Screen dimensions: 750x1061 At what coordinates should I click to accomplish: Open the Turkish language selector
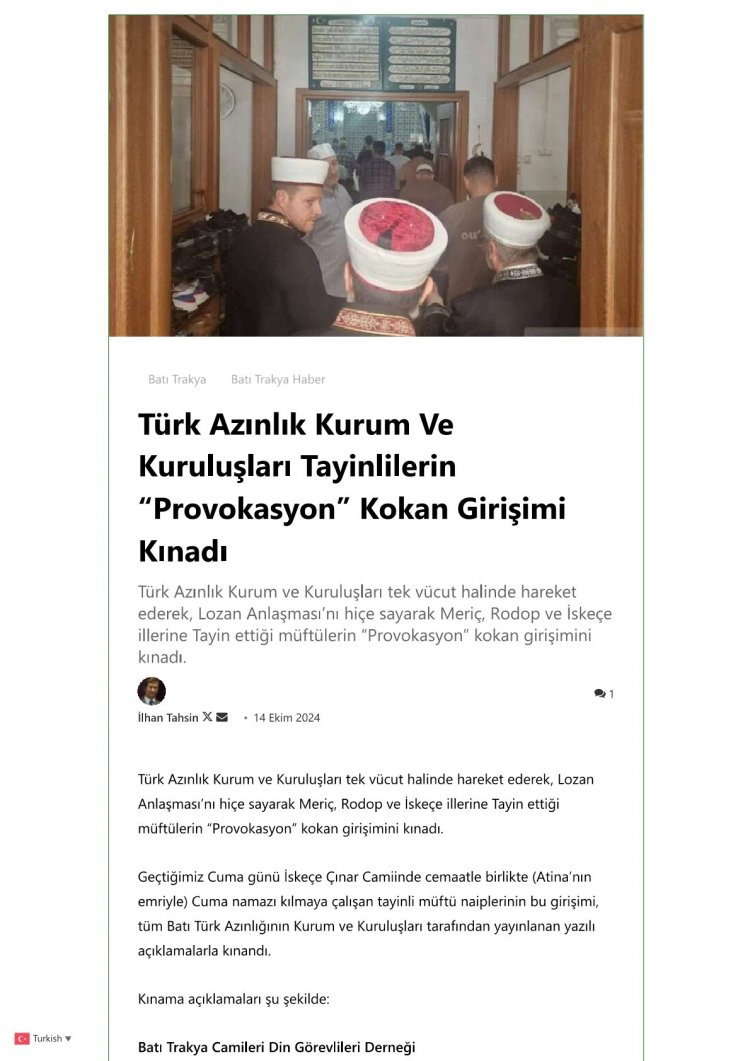[44, 1038]
